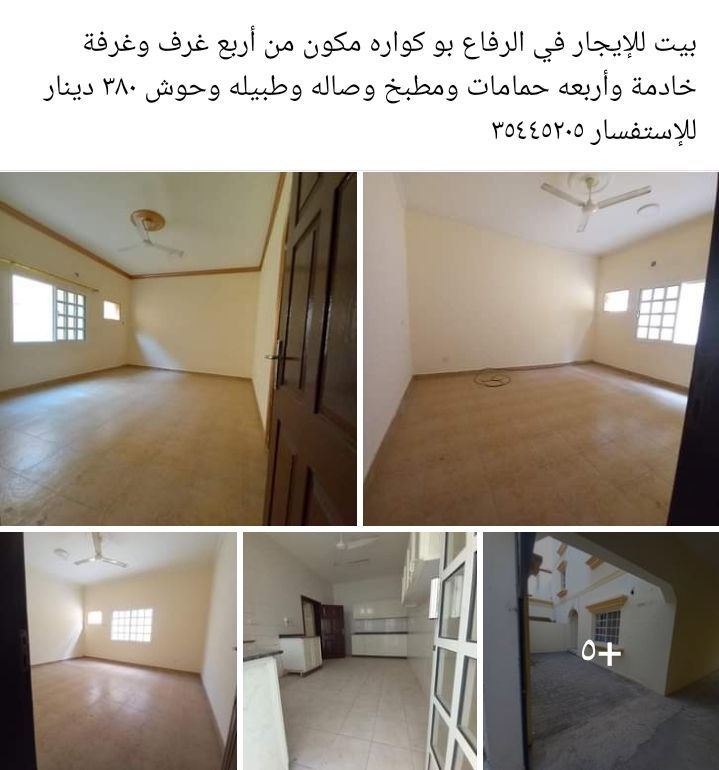This screenshot has height=770, width=719.
Task: Open the photo of the room with the wooden door
Action: point(178,348)
